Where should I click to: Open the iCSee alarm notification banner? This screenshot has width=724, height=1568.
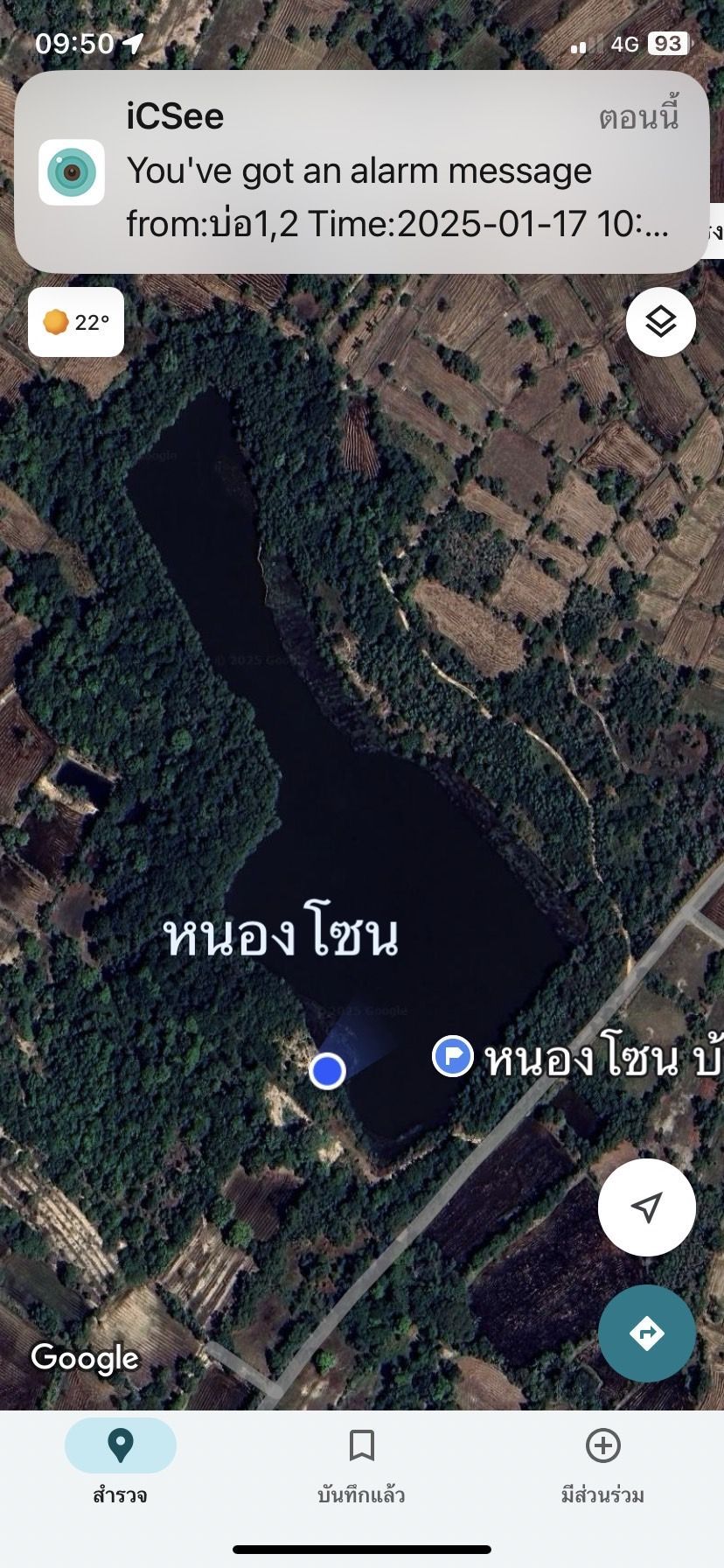click(361, 171)
